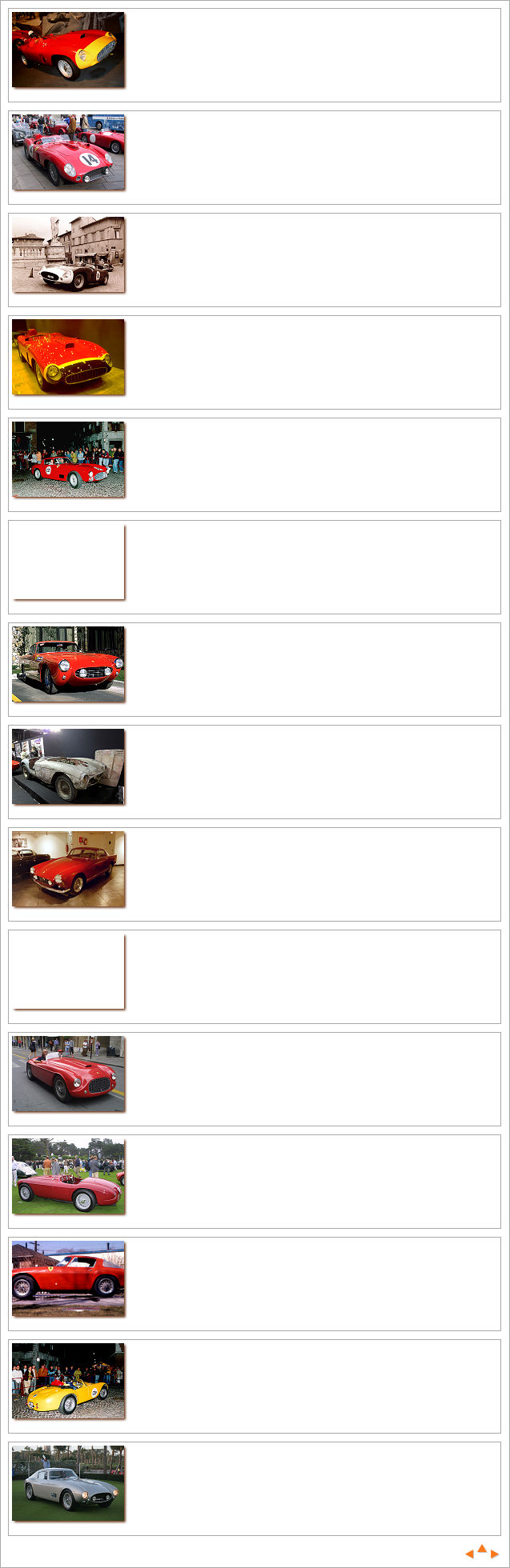Open the red car number 14 photo
The image size is (510, 1568).
pos(68,152)
